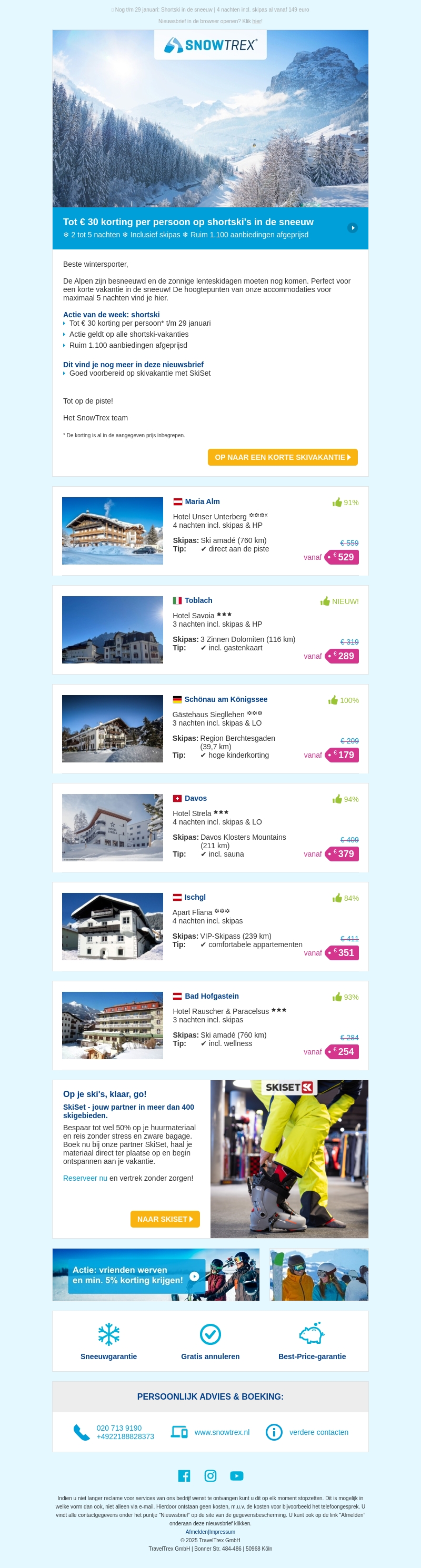Follow the 'Reserveer nu' link
Image resolution: width=421 pixels, height=1568 pixels.
click(x=85, y=1179)
